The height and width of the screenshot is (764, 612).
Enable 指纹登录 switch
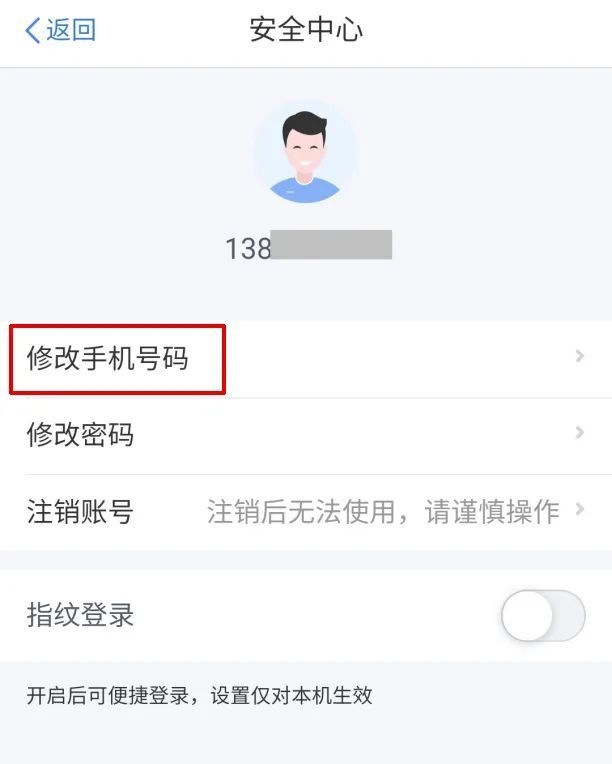pos(542,616)
